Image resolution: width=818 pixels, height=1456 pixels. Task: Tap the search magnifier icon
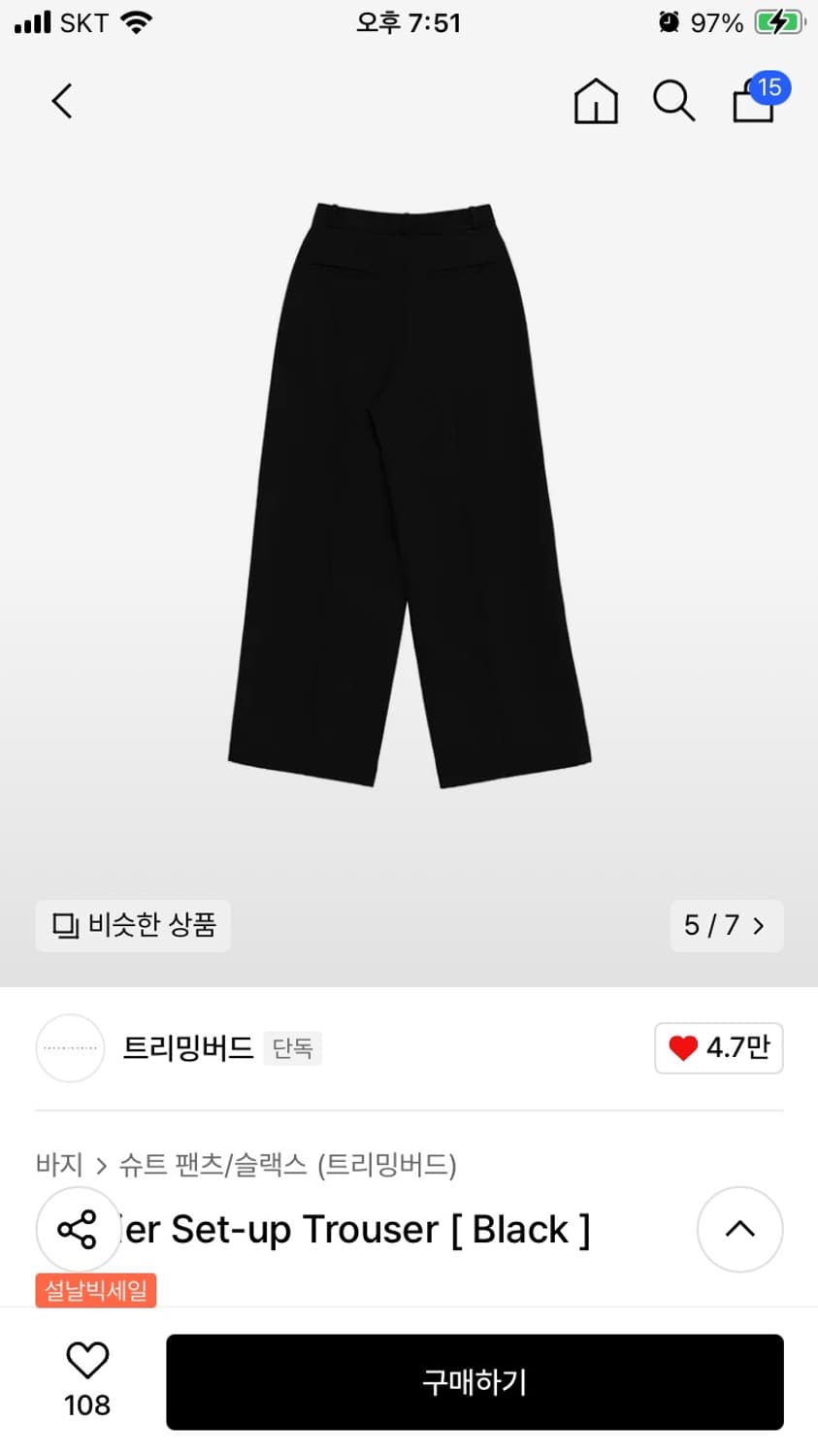click(673, 101)
